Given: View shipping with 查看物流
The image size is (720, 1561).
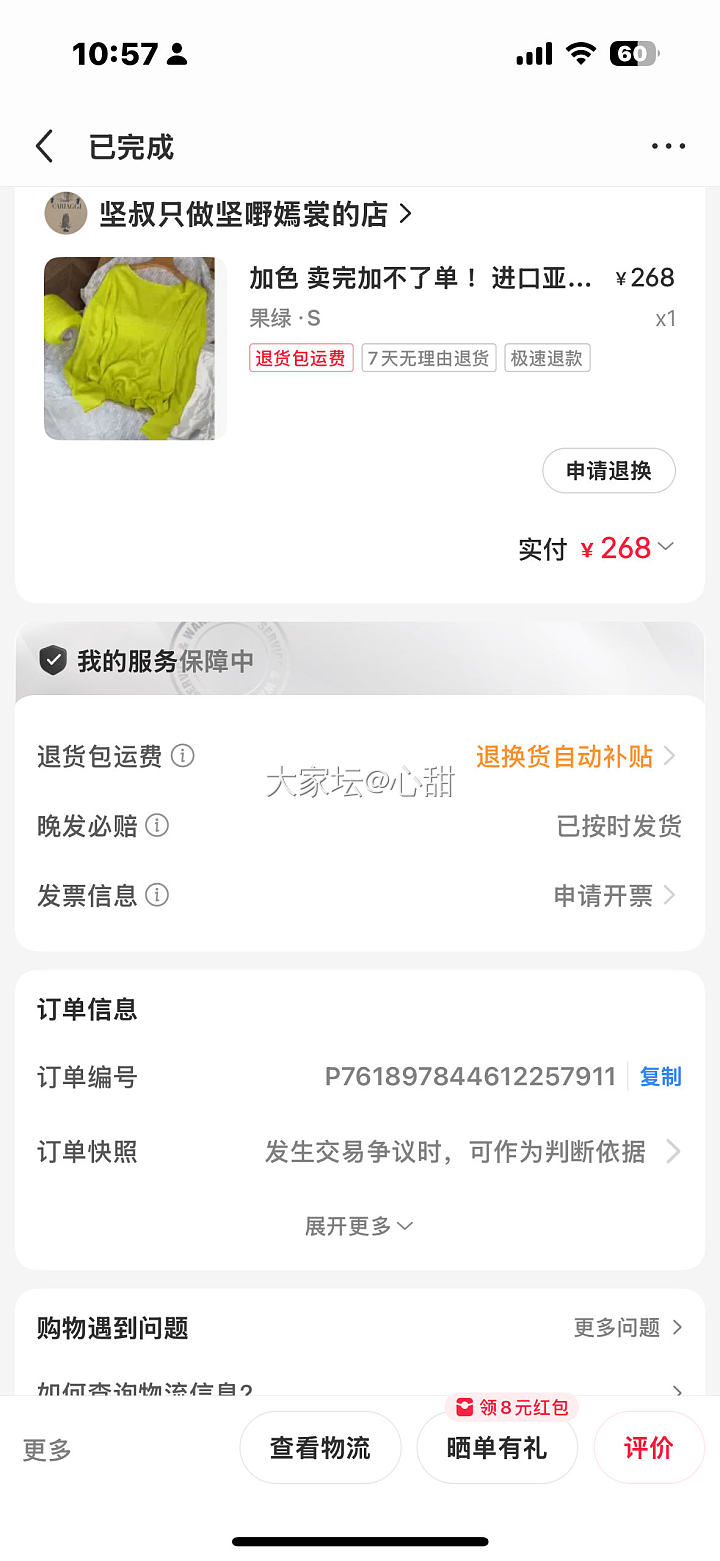Looking at the screenshot, I should click(320, 1447).
